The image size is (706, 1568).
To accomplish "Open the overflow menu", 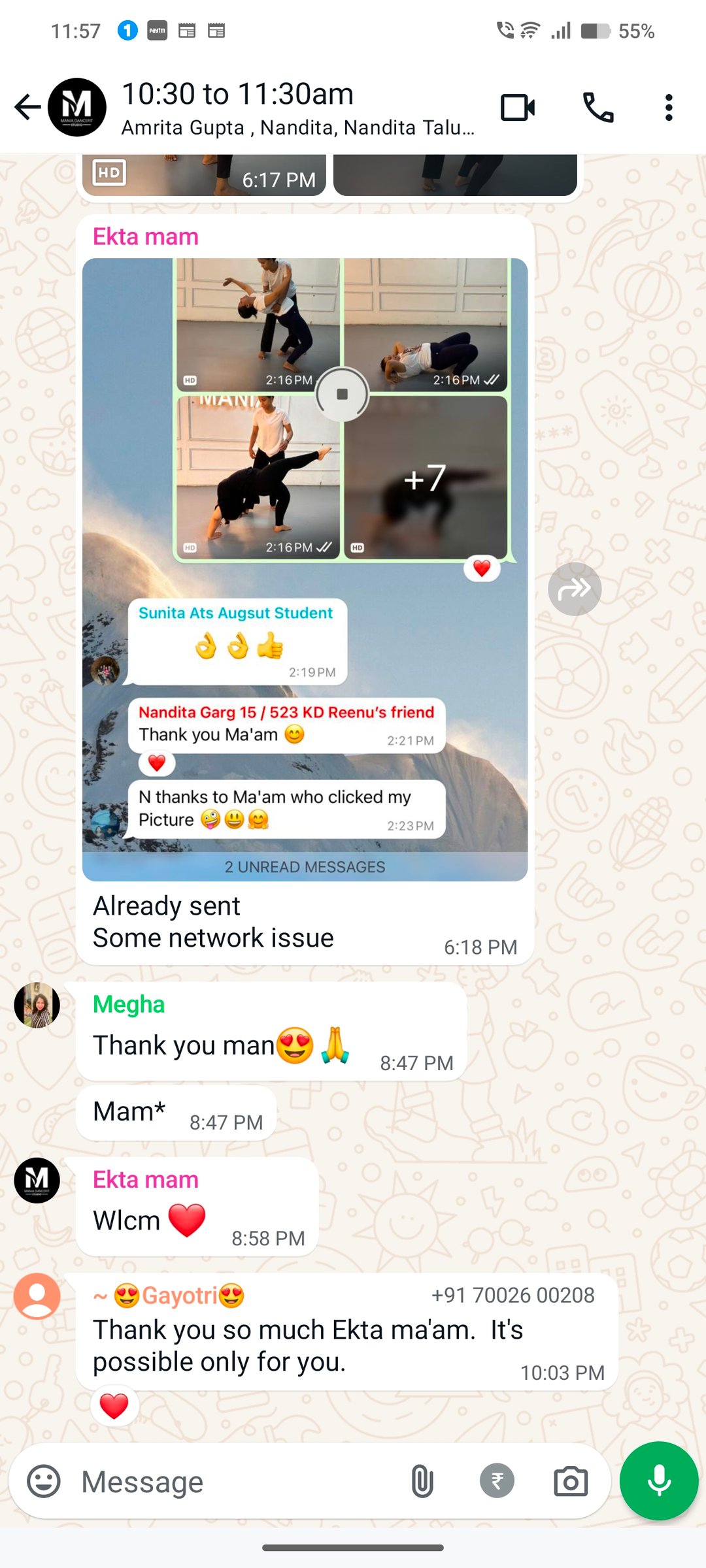I will click(x=669, y=107).
